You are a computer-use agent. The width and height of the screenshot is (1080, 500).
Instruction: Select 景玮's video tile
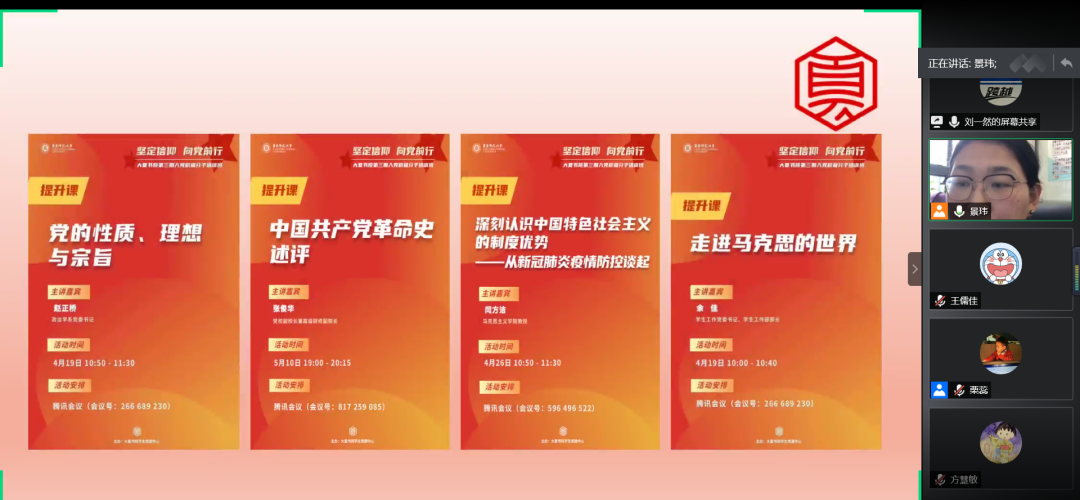(x=1000, y=178)
